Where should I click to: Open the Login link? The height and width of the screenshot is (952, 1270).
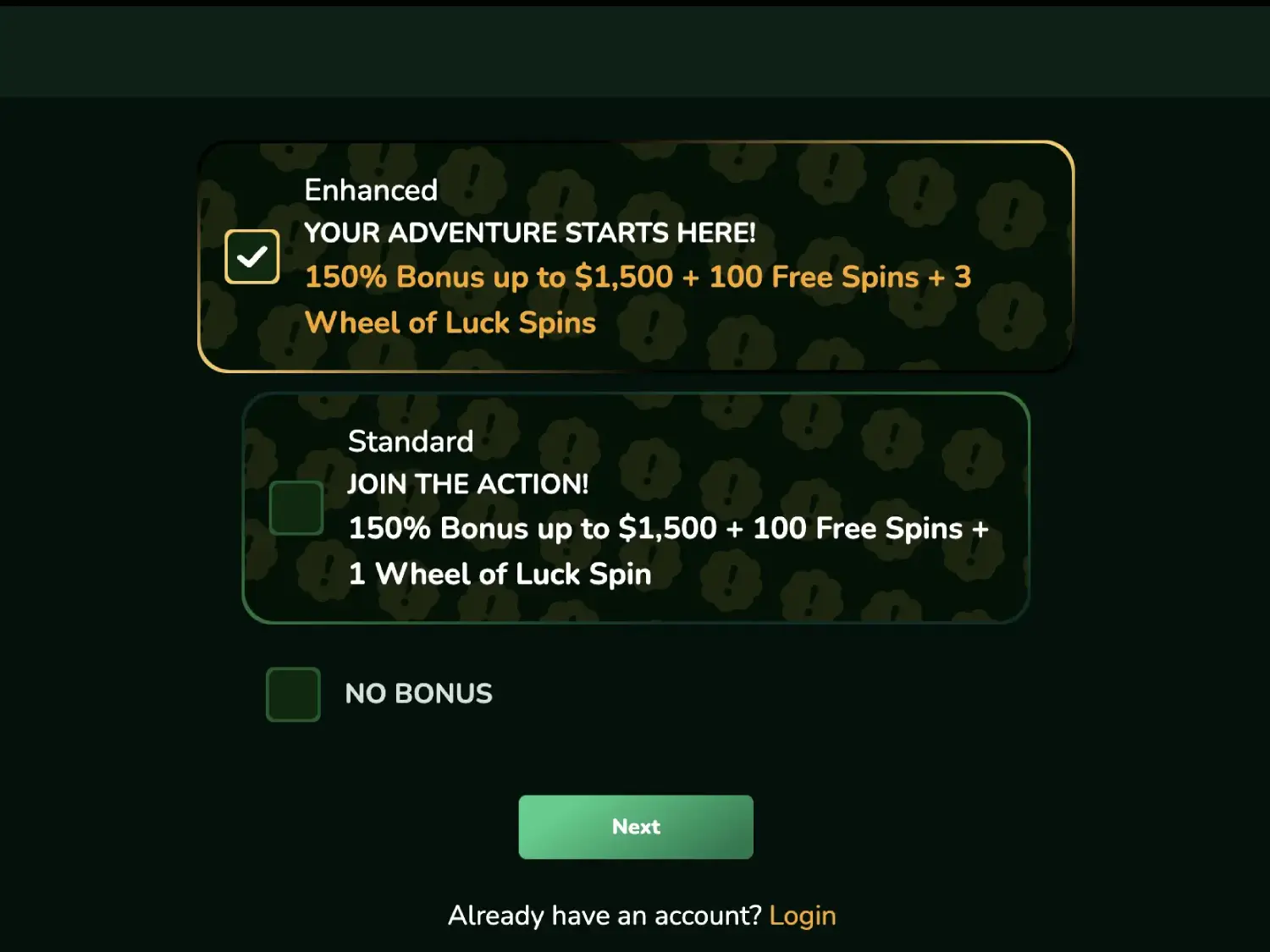(x=802, y=916)
